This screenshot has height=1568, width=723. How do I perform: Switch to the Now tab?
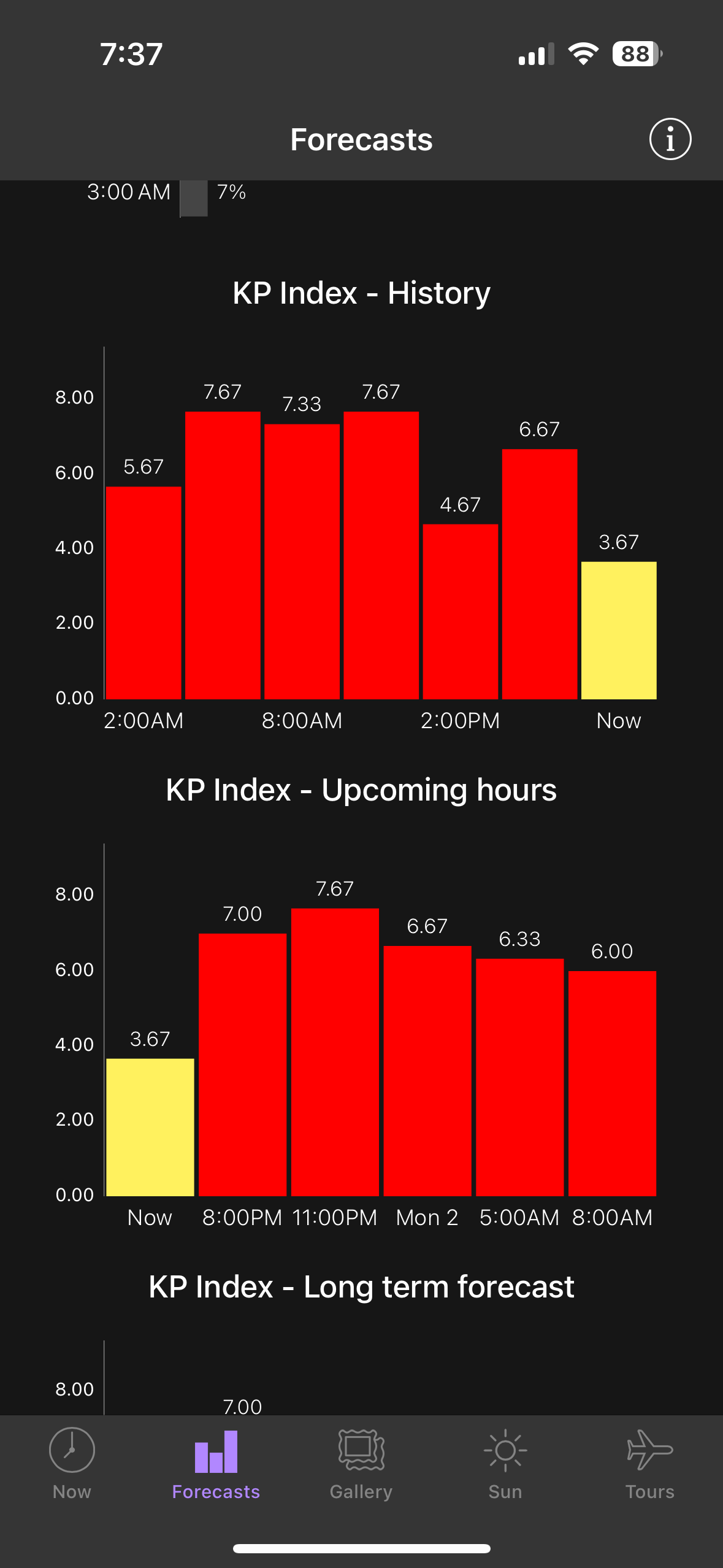click(72, 1463)
